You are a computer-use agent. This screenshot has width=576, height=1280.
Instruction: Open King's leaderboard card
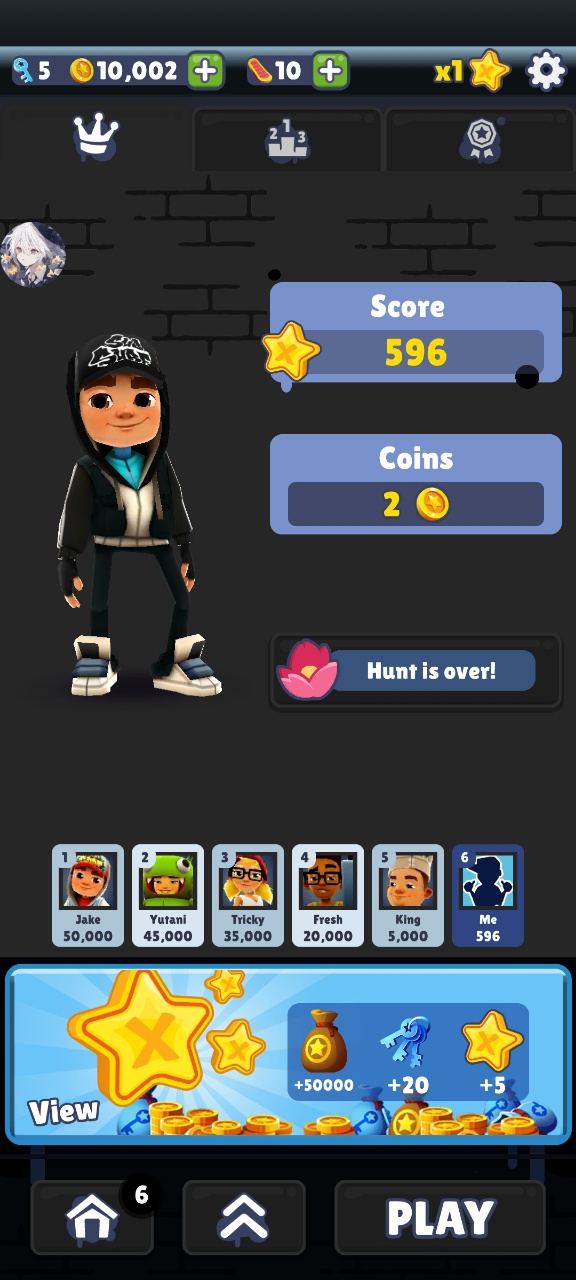pos(408,896)
